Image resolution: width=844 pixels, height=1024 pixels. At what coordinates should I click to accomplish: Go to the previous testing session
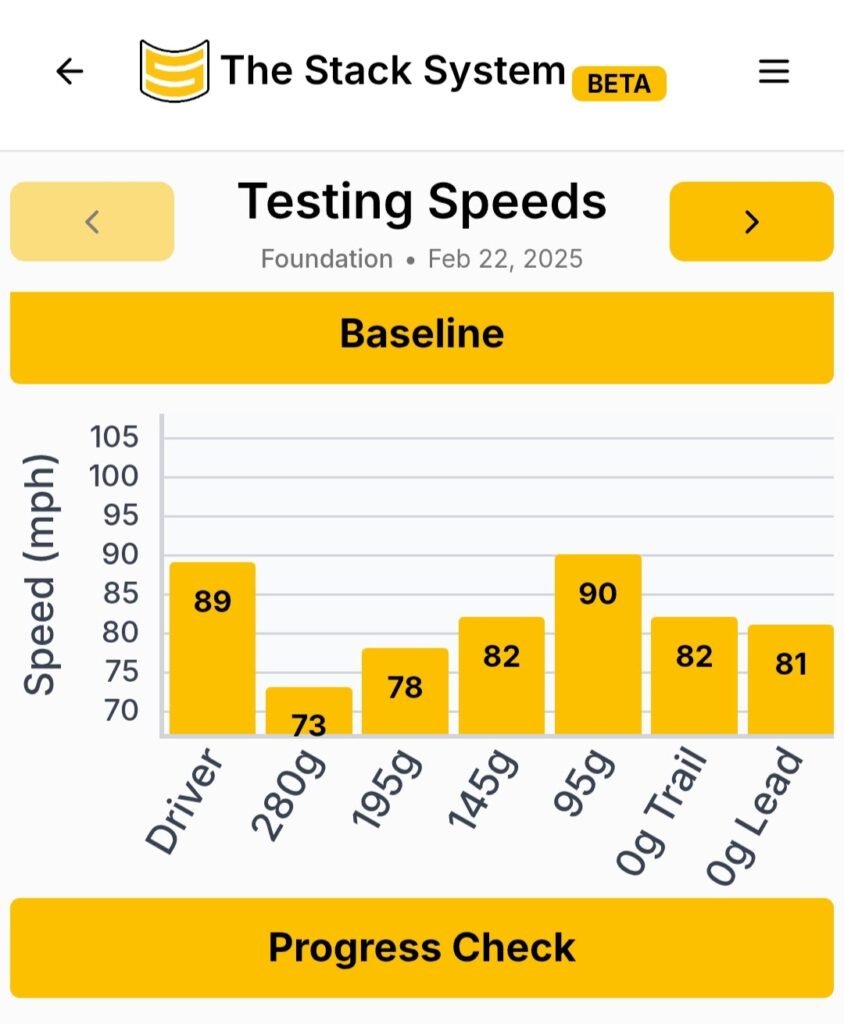(x=92, y=222)
